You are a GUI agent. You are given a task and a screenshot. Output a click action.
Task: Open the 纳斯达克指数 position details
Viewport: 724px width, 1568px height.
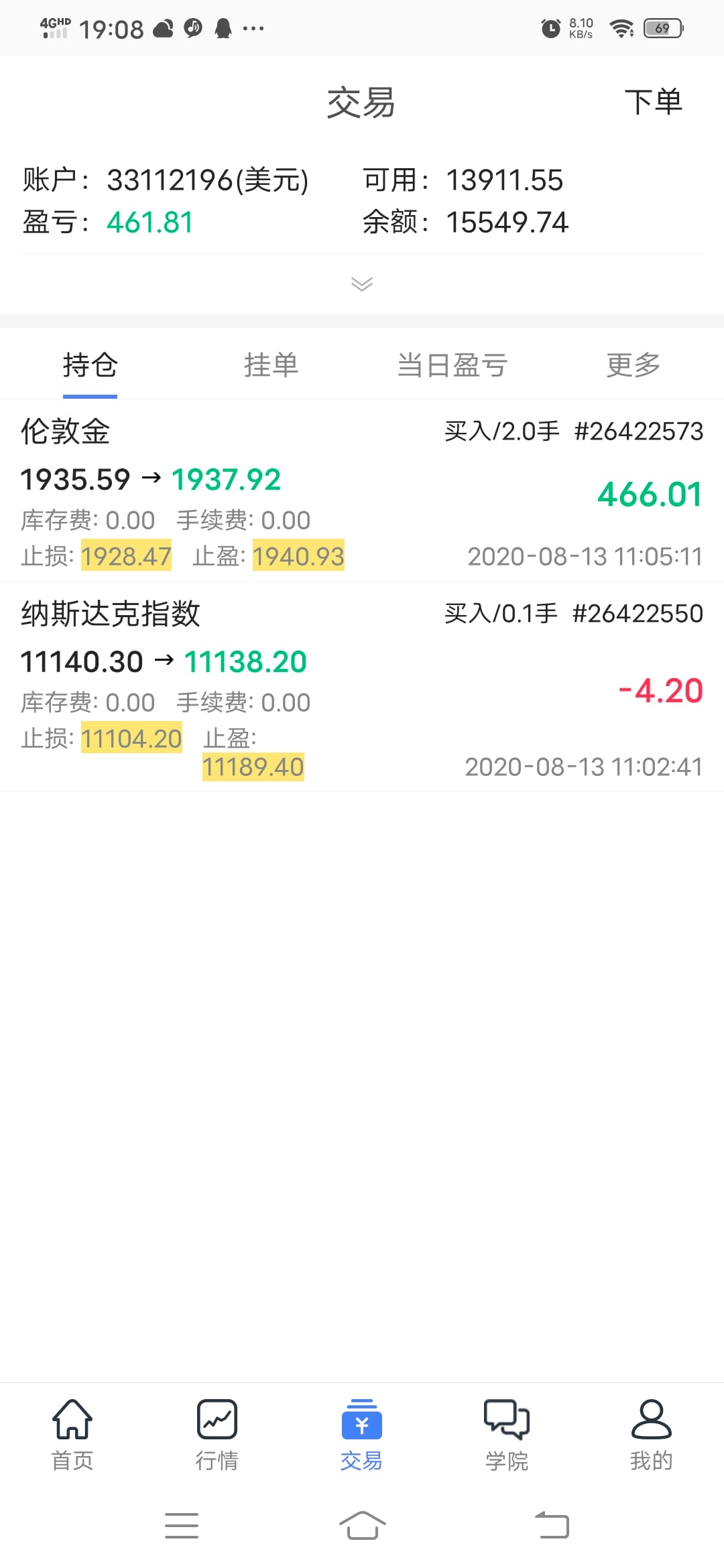[x=362, y=687]
